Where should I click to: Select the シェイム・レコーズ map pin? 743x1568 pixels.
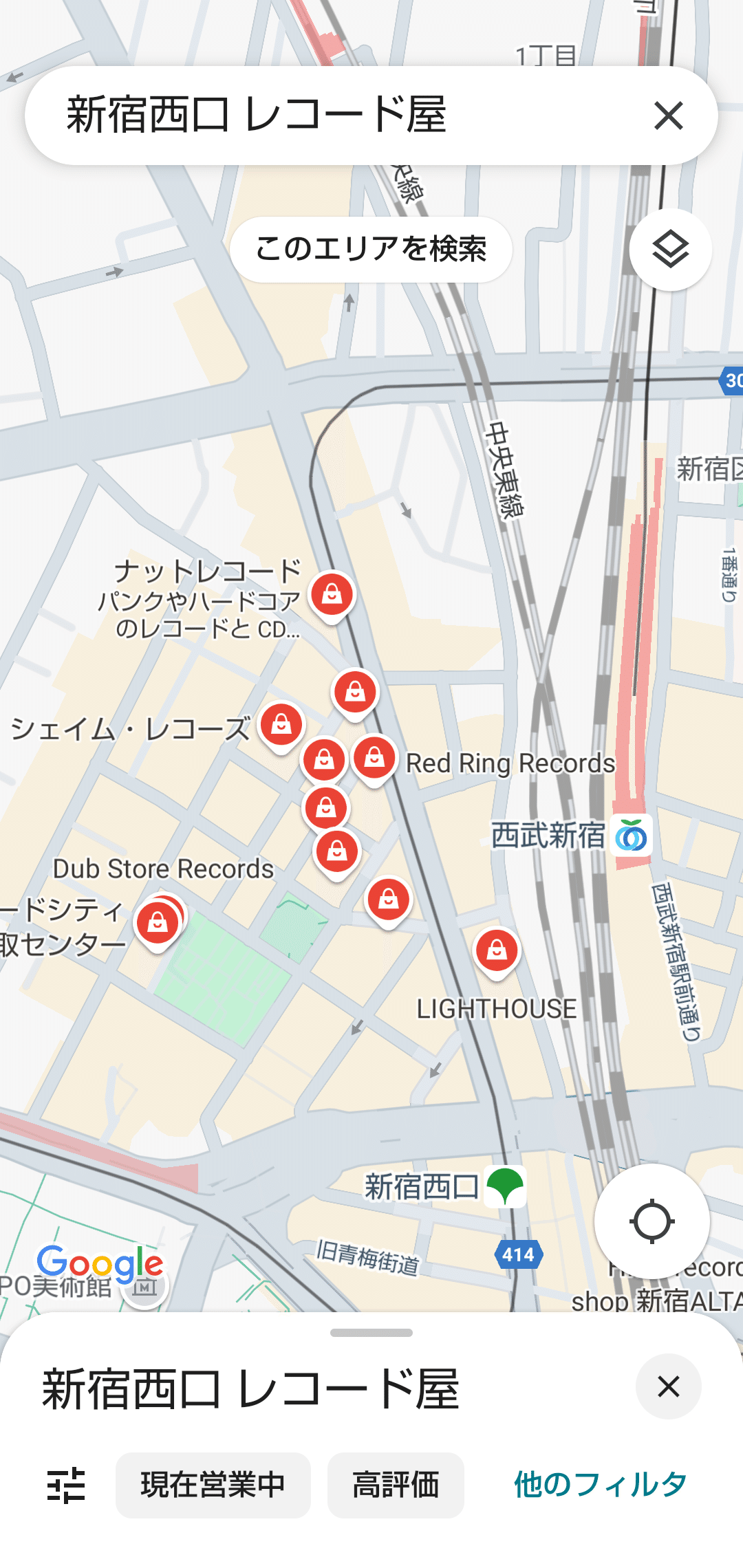click(281, 725)
